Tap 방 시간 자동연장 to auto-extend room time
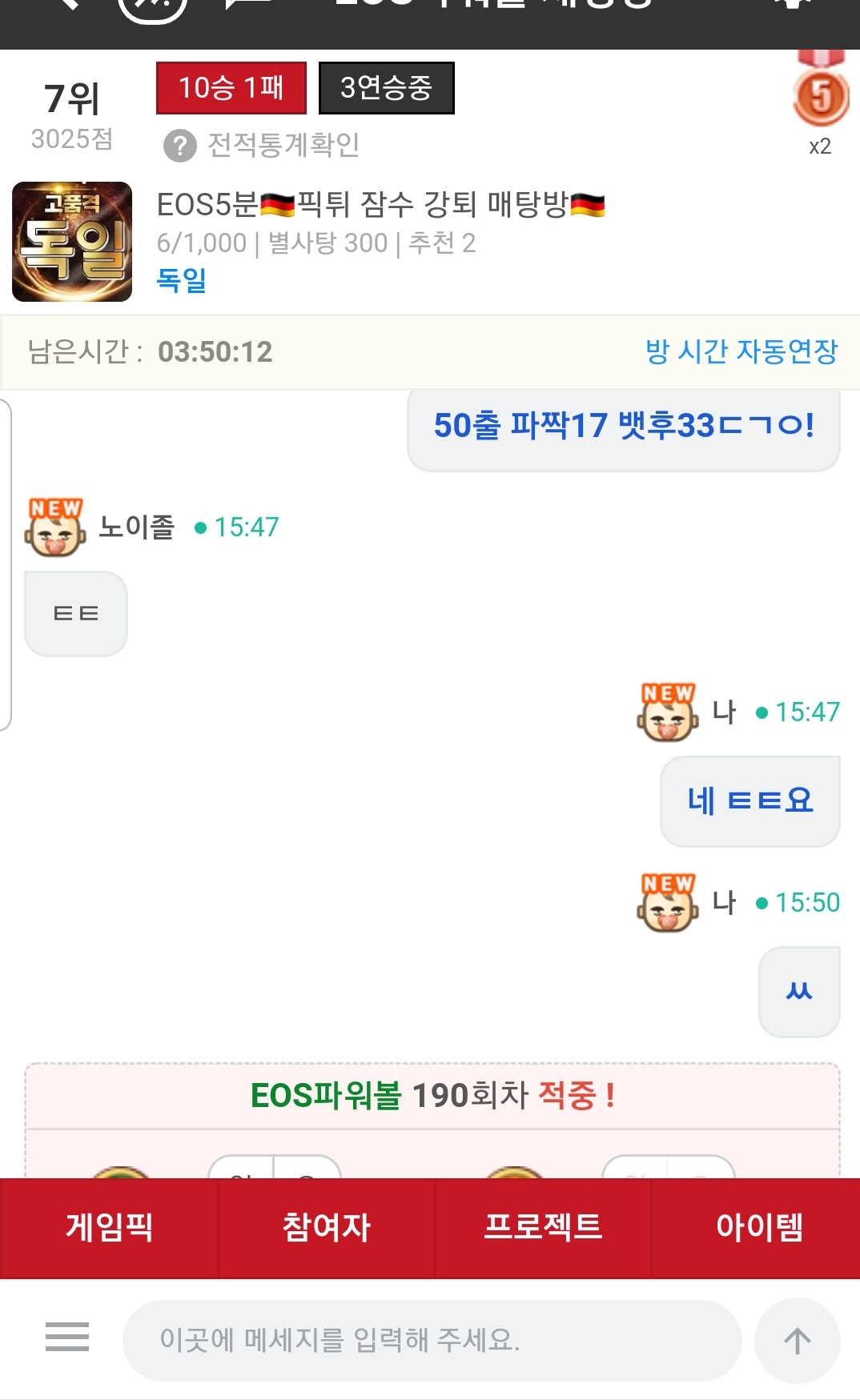Viewport: 860px width, 1400px height. (x=741, y=351)
